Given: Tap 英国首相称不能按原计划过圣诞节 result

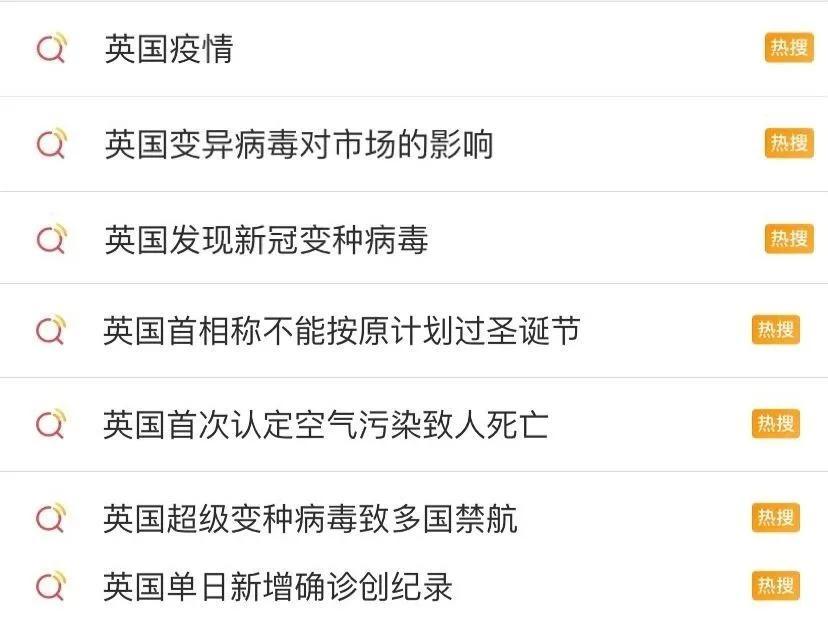Looking at the screenshot, I should (341, 331).
